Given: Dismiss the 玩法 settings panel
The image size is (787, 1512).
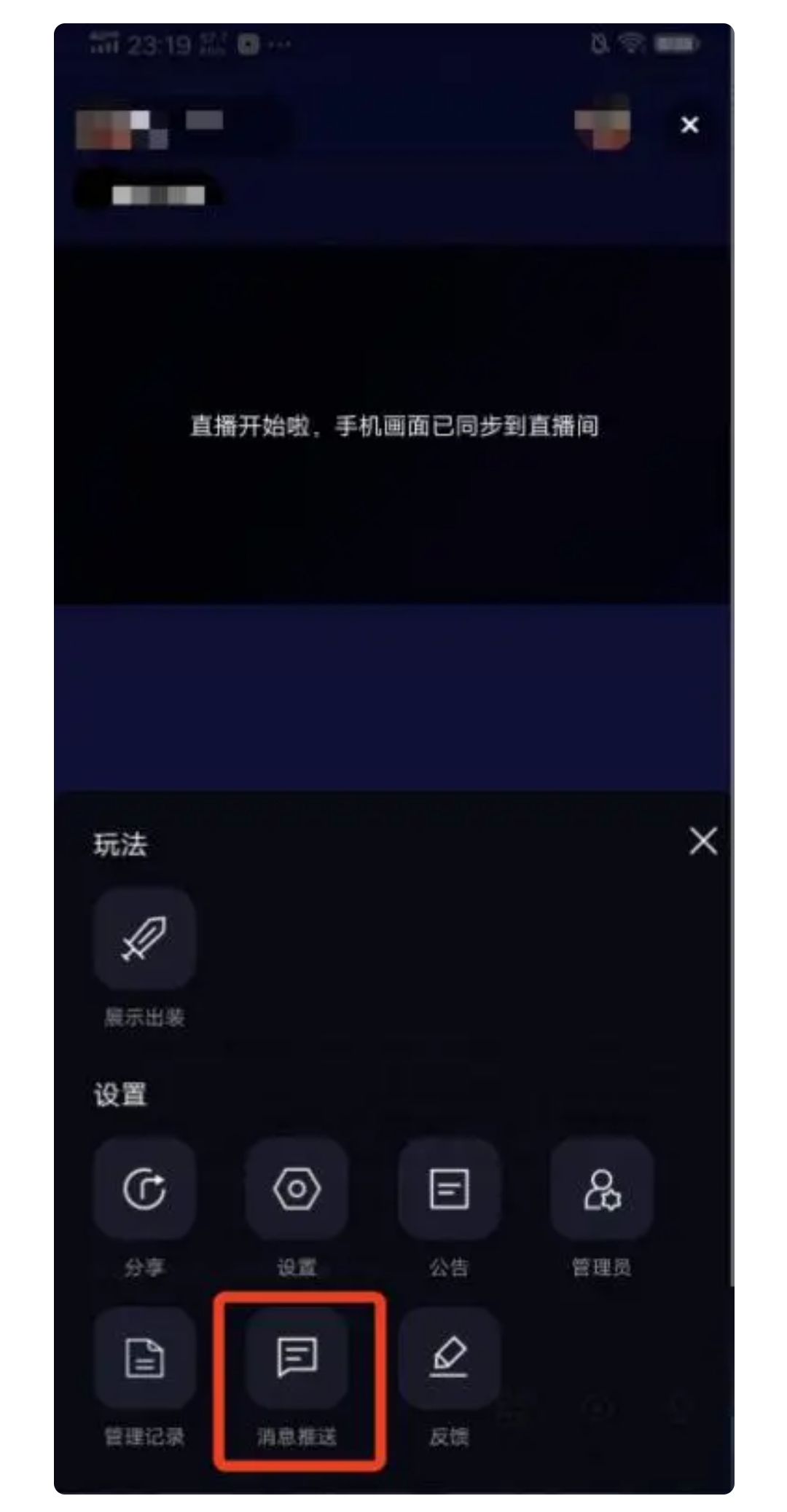Looking at the screenshot, I should point(702,841).
